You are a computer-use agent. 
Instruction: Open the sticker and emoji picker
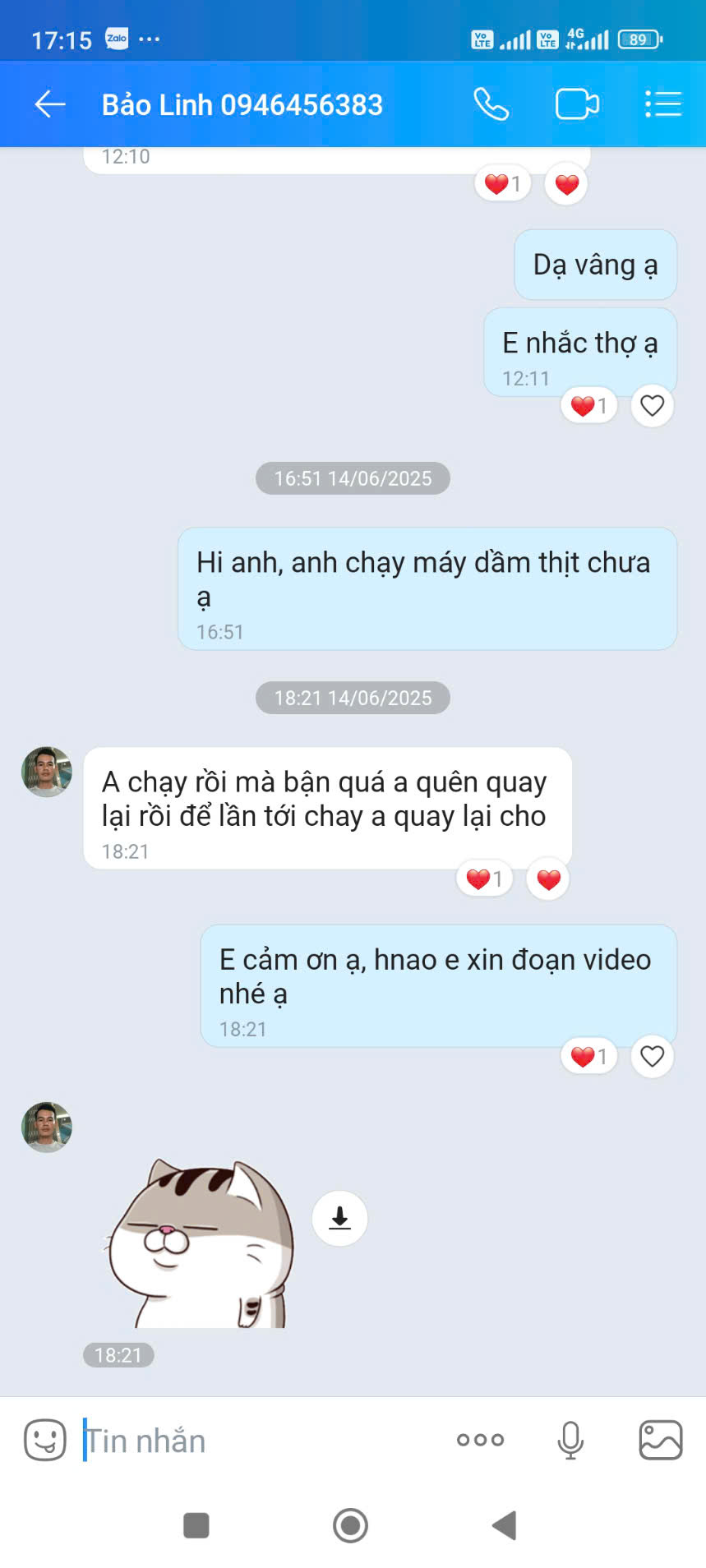(45, 1440)
